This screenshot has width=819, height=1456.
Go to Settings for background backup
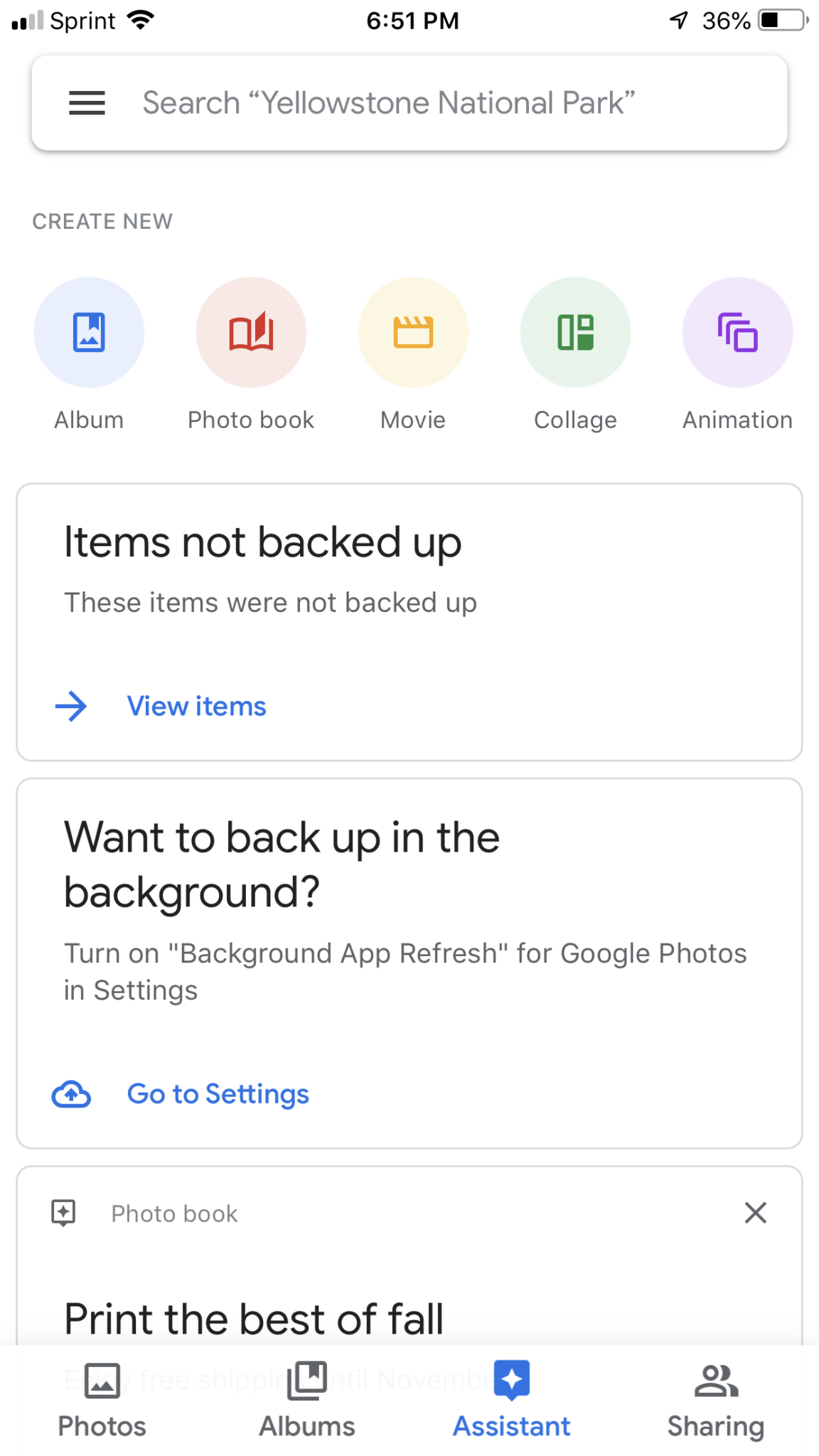tap(218, 1093)
